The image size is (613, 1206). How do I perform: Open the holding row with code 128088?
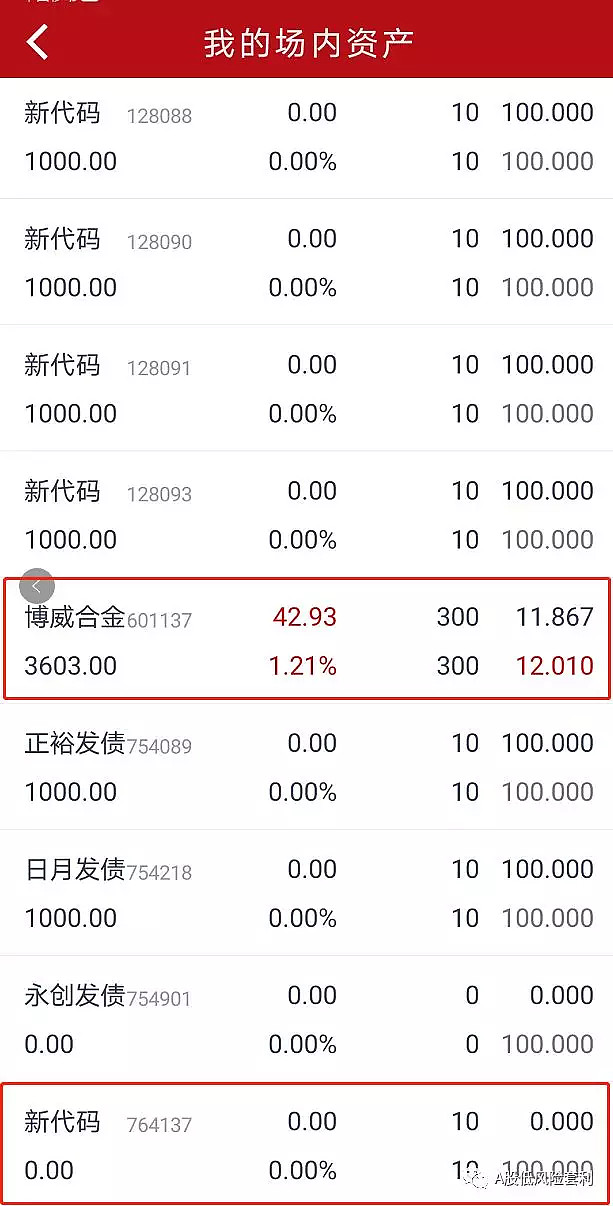[x=306, y=137]
